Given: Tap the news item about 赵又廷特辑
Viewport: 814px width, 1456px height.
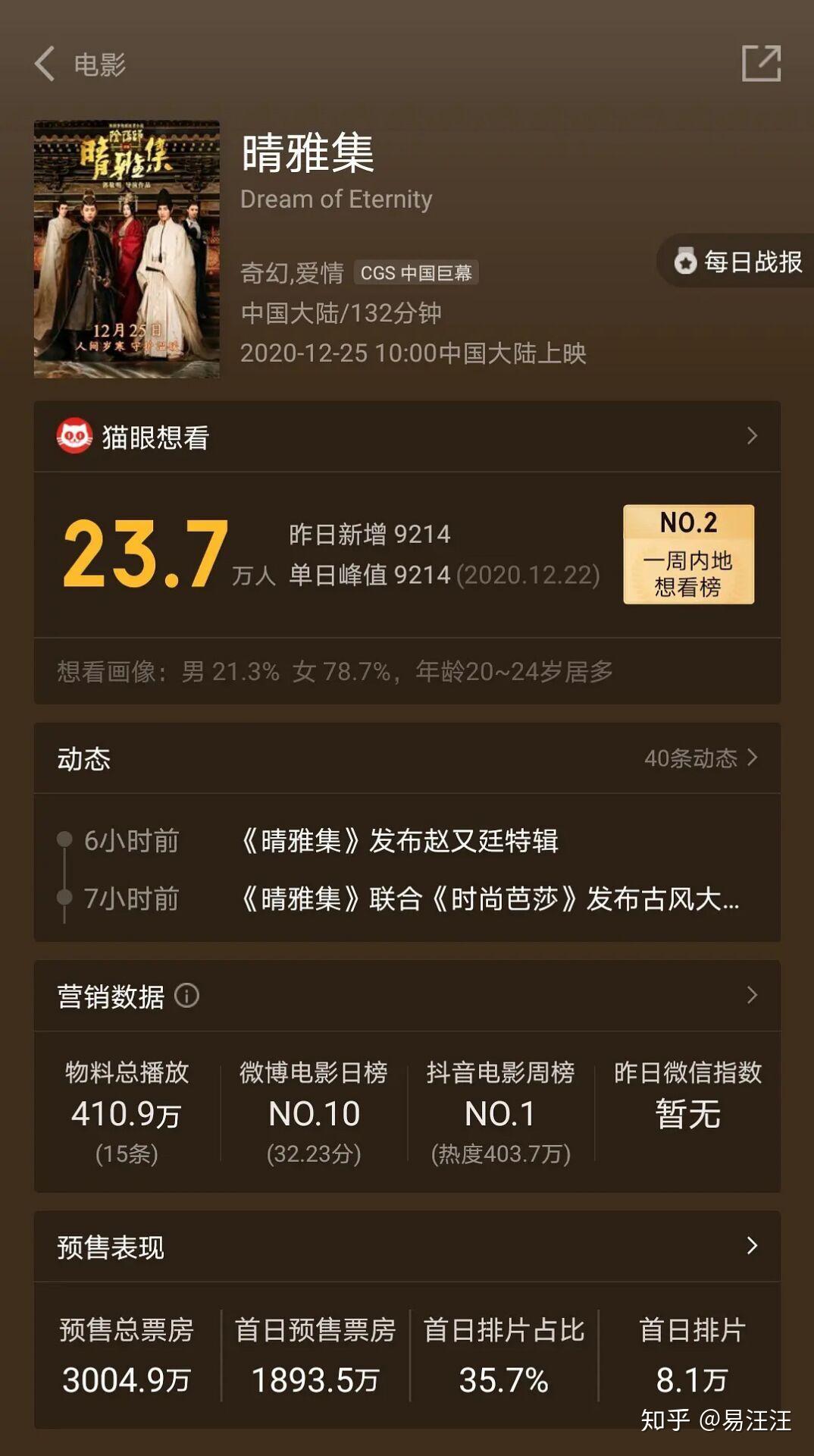Looking at the screenshot, I should coord(402,842).
